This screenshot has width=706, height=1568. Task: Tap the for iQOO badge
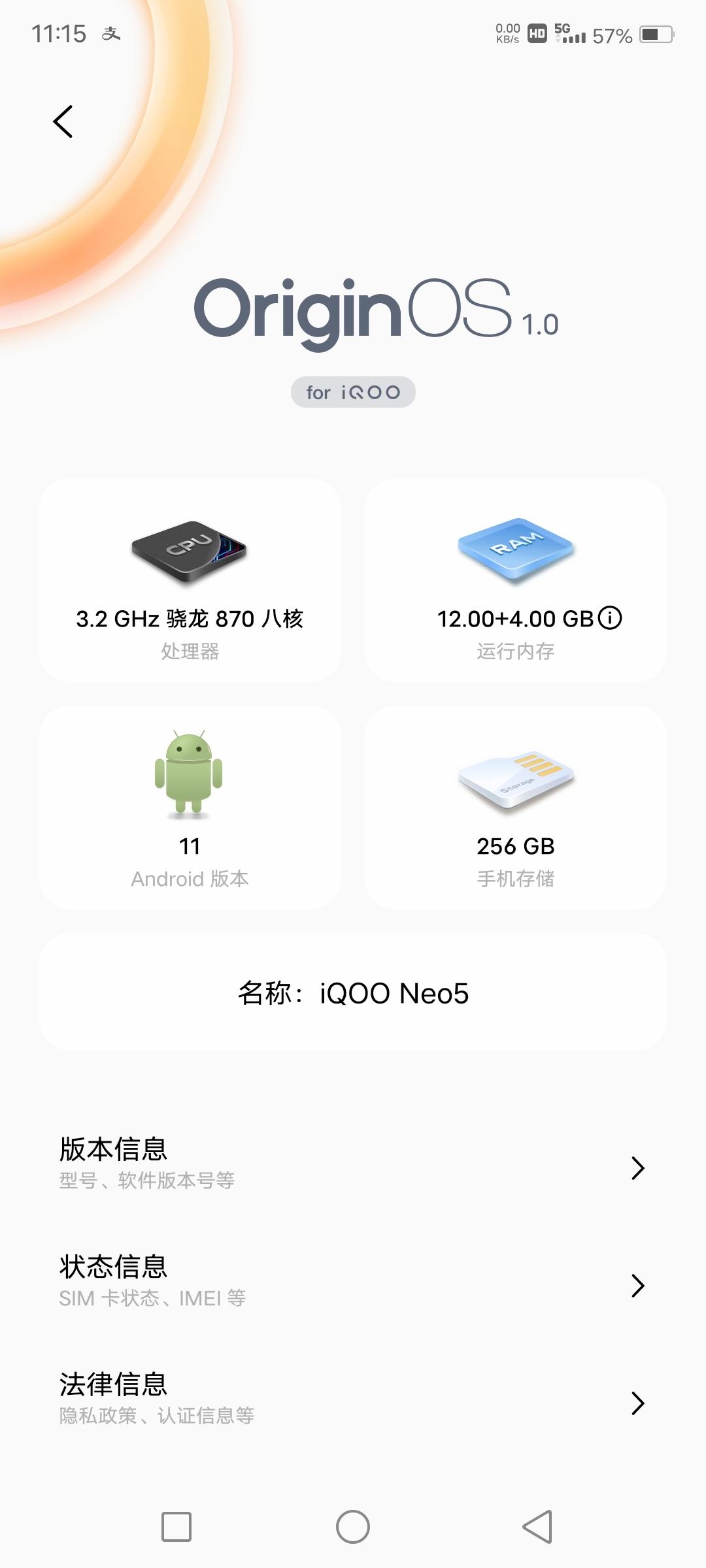click(353, 392)
